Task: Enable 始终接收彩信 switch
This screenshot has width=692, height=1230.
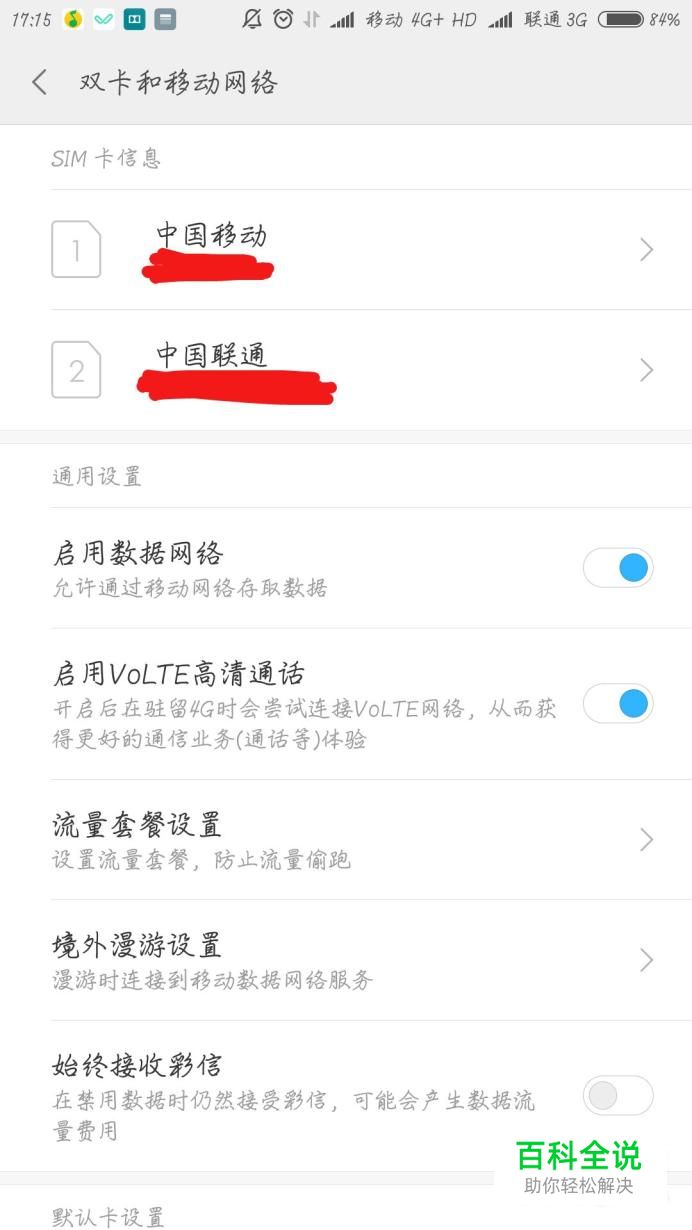Action: pyautogui.click(x=618, y=1096)
